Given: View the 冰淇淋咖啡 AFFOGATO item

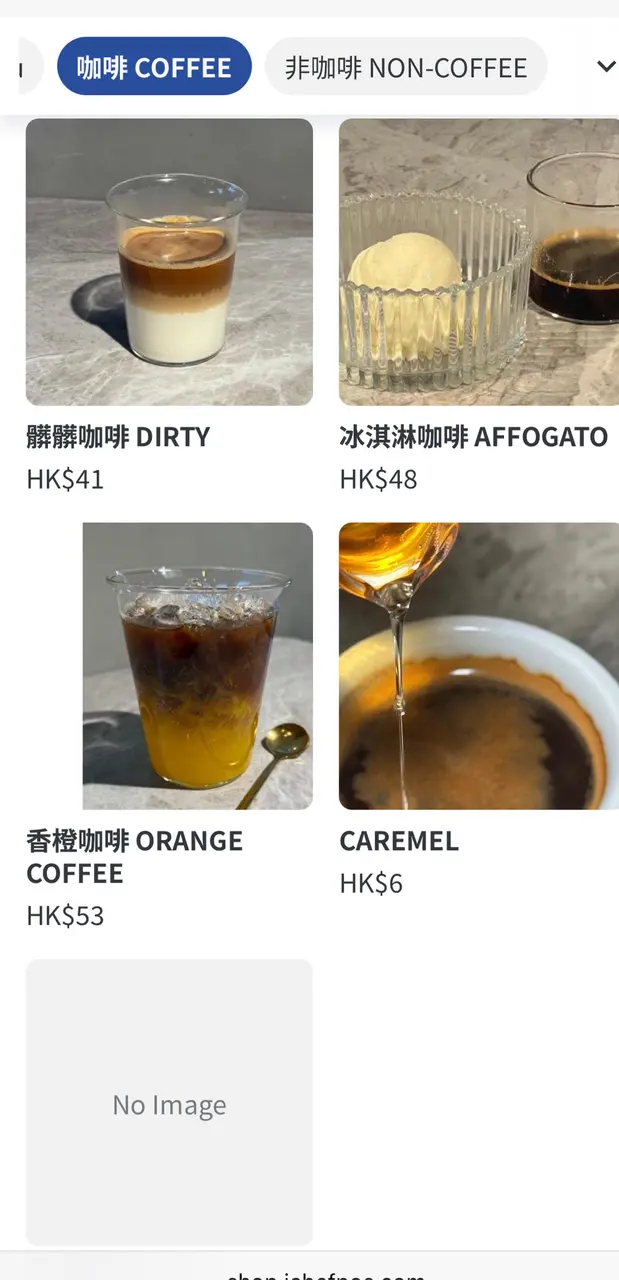Looking at the screenshot, I should [x=478, y=262].
